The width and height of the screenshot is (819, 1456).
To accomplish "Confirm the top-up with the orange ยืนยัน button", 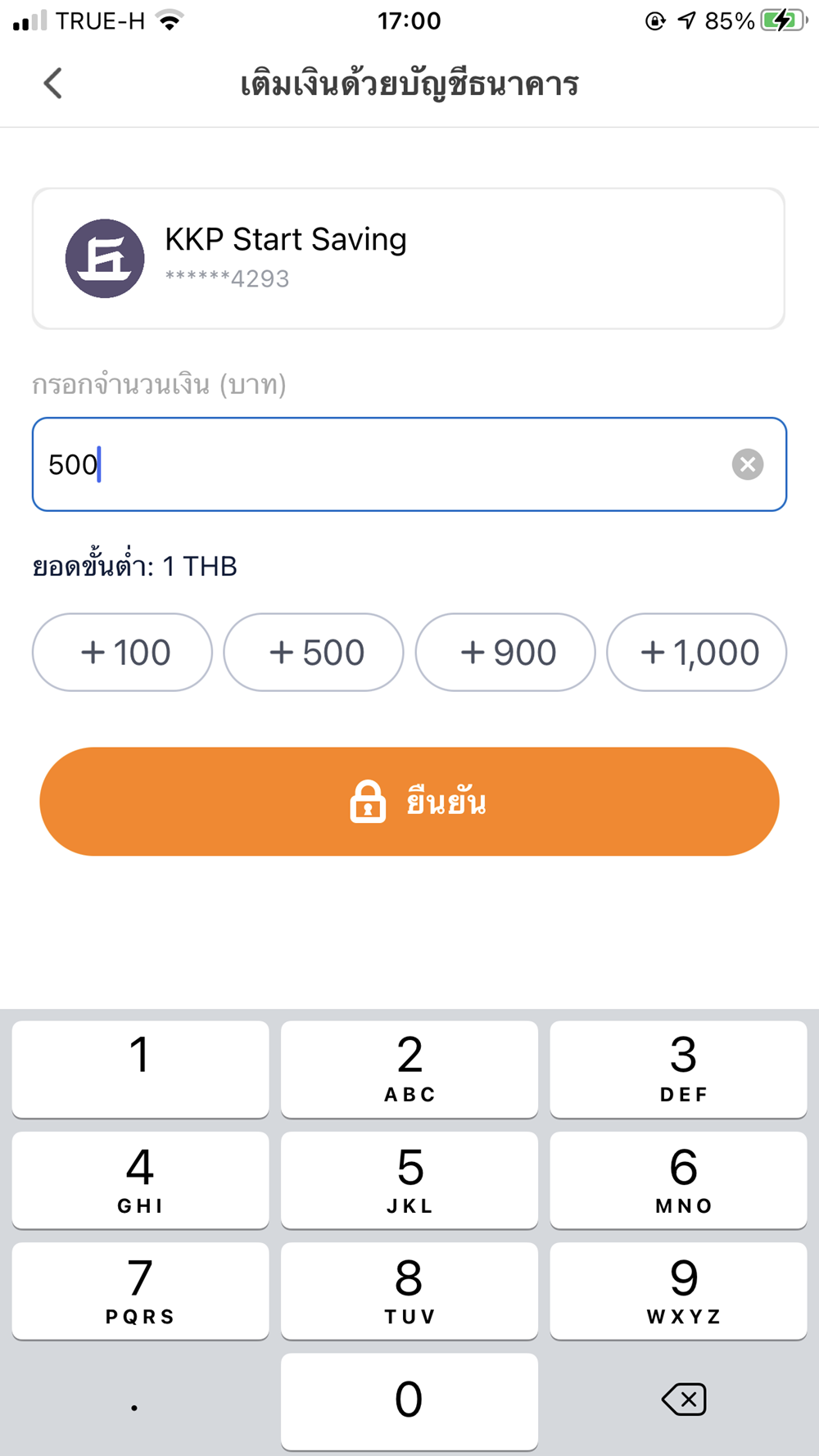I will [x=409, y=801].
